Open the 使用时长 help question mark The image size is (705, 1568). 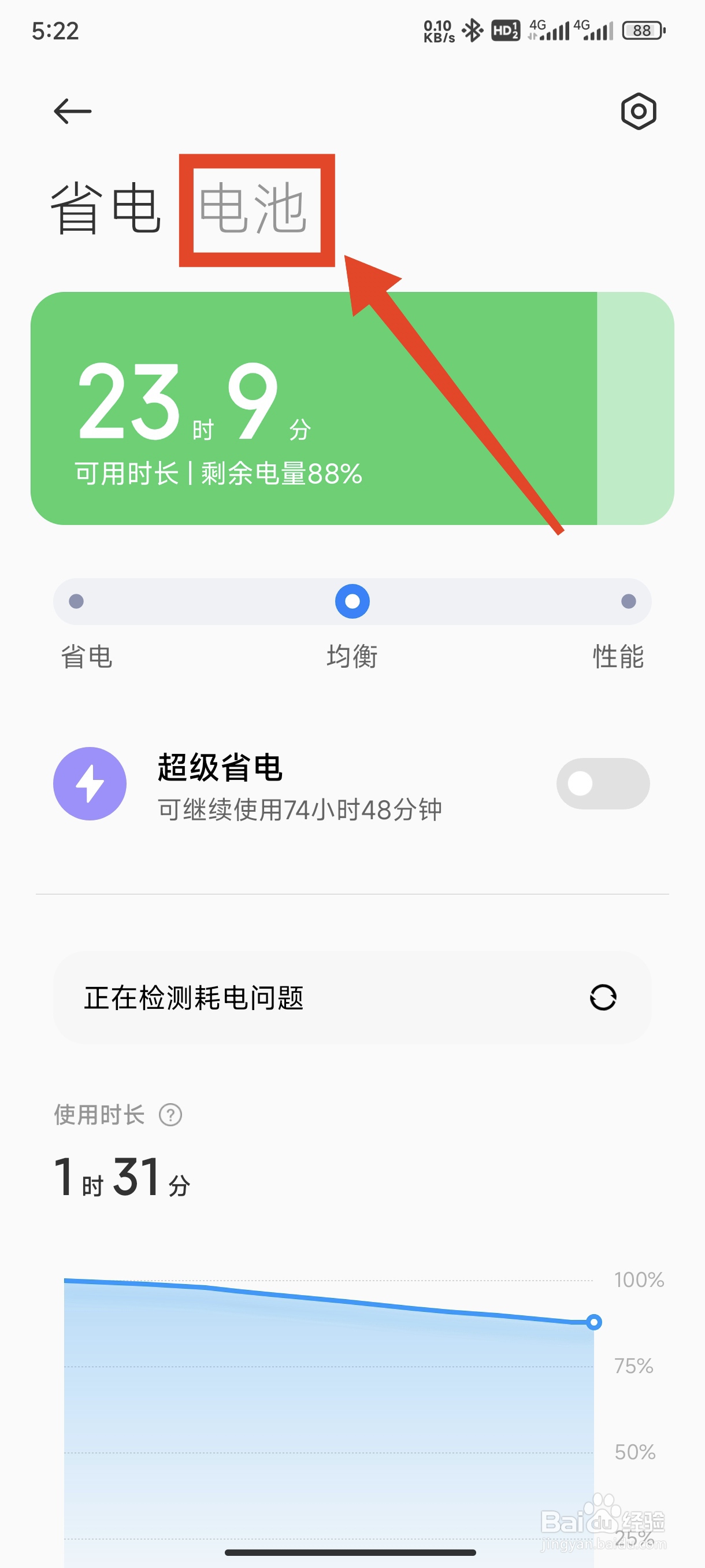pos(170,1114)
